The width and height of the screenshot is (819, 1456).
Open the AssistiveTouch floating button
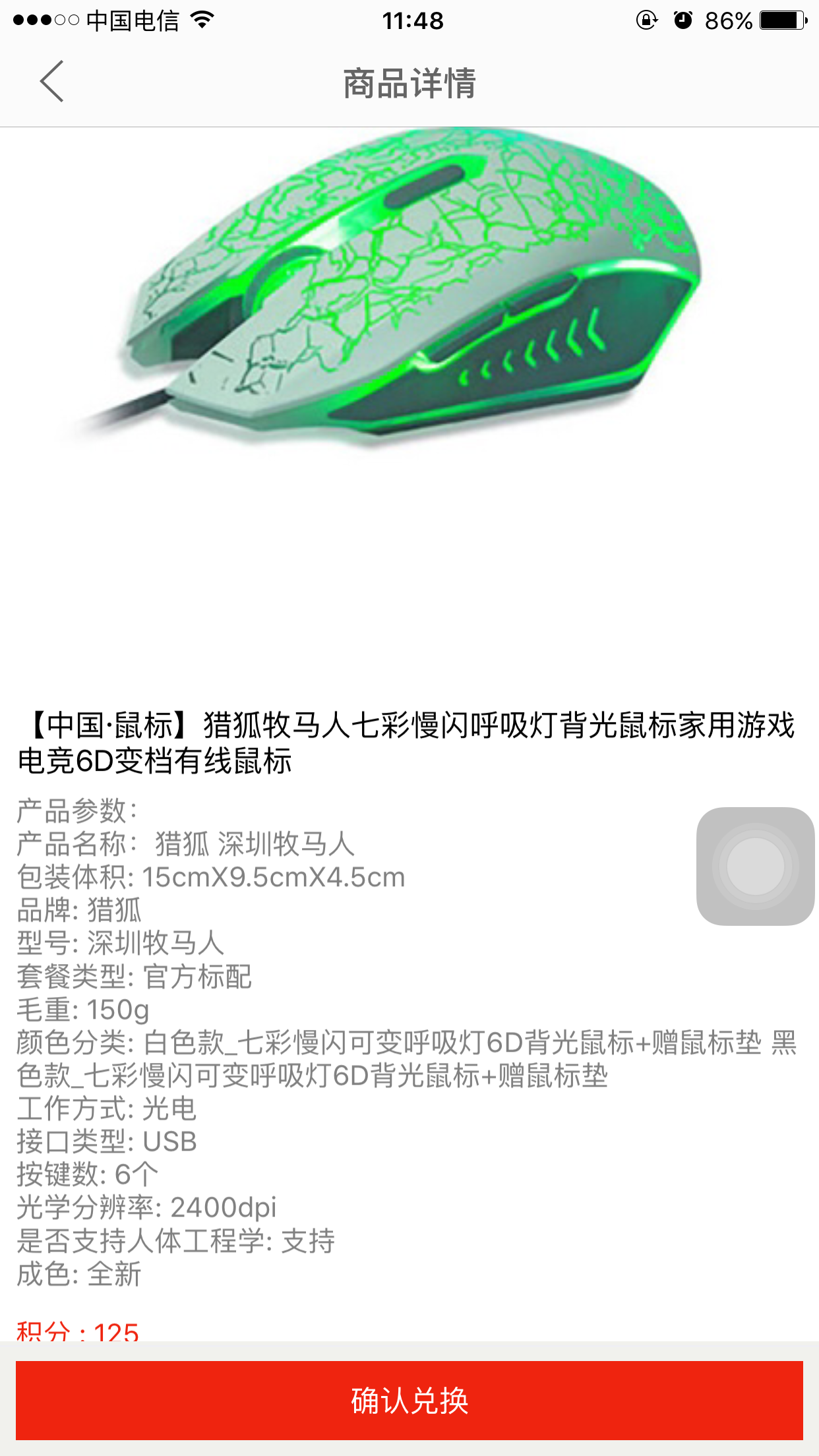coord(755,866)
